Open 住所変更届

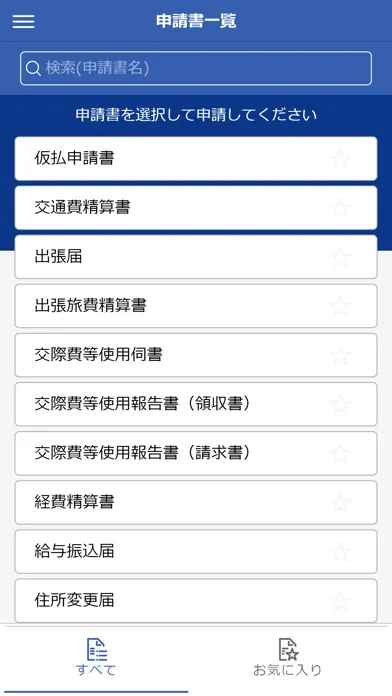click(196, 601)
